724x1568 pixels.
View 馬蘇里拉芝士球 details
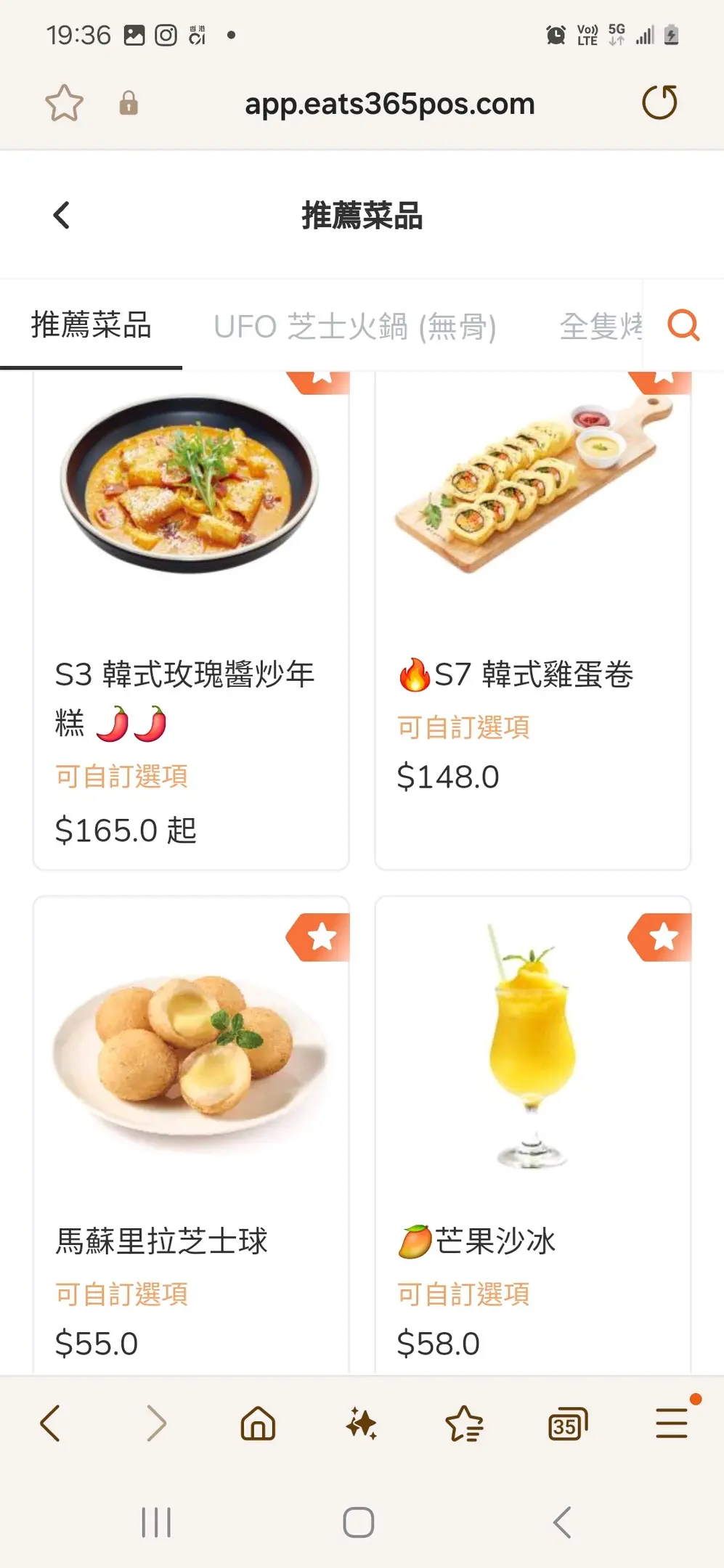tap(191, 1132)
